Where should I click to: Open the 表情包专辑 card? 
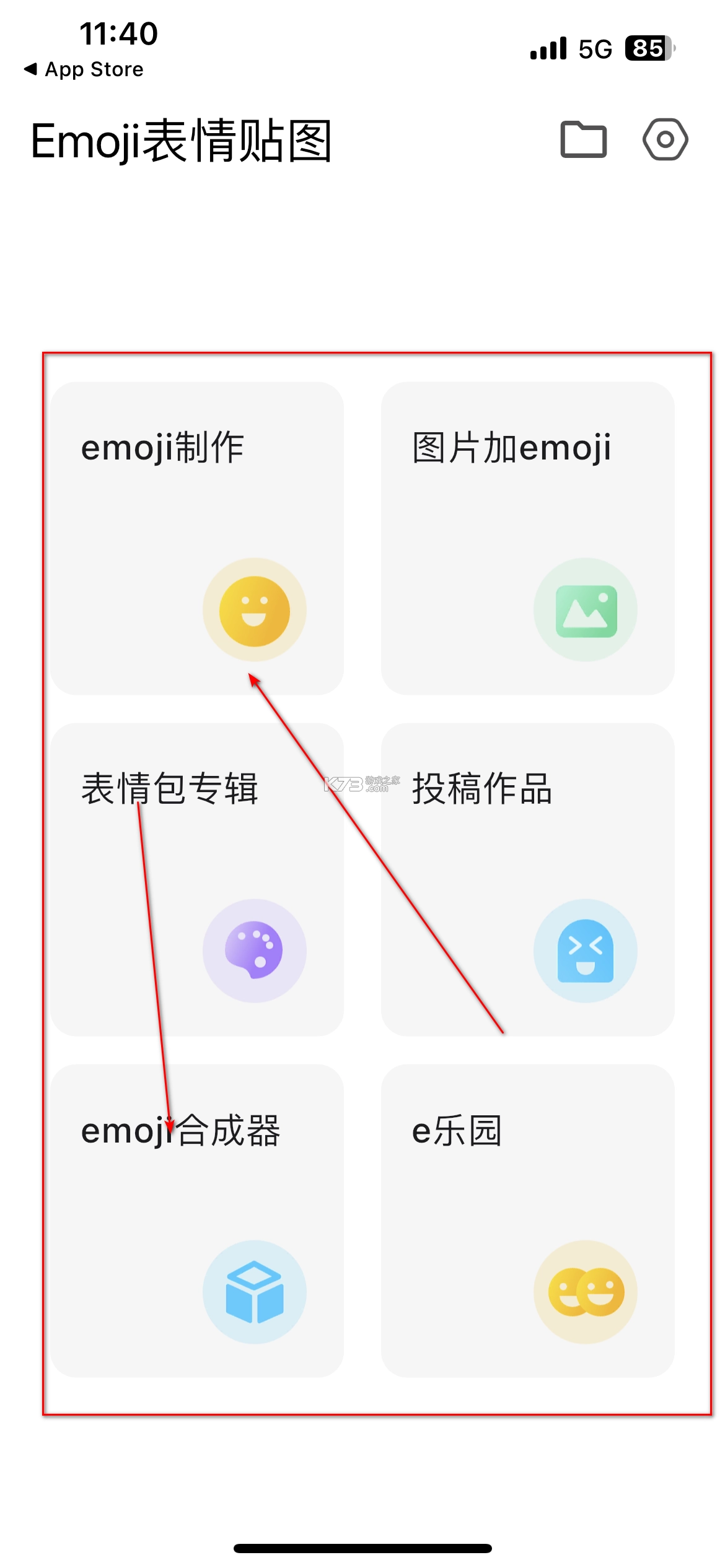(x=198, y=879)
